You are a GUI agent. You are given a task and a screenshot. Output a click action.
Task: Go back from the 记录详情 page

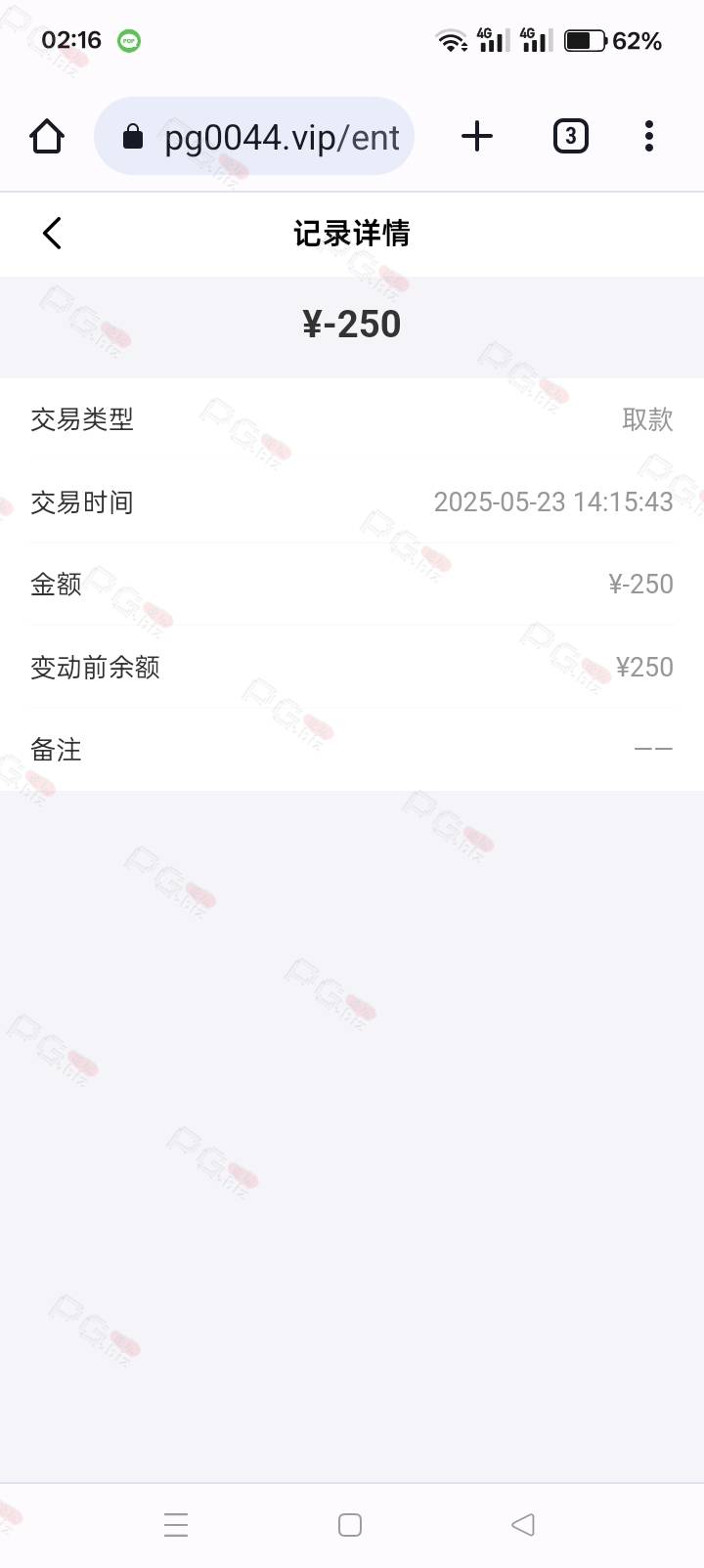tap(53, 234)
